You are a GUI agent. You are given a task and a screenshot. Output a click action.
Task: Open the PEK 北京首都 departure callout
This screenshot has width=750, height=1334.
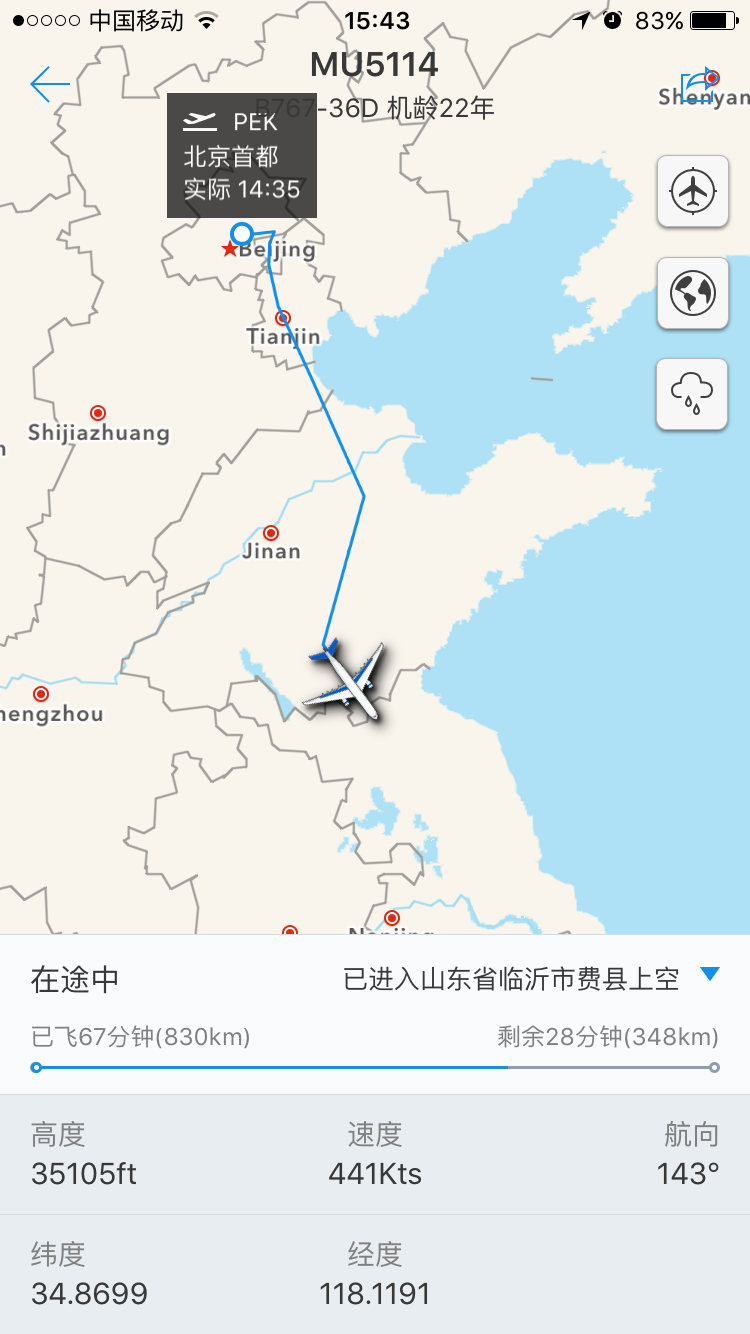tap(242, 156)
